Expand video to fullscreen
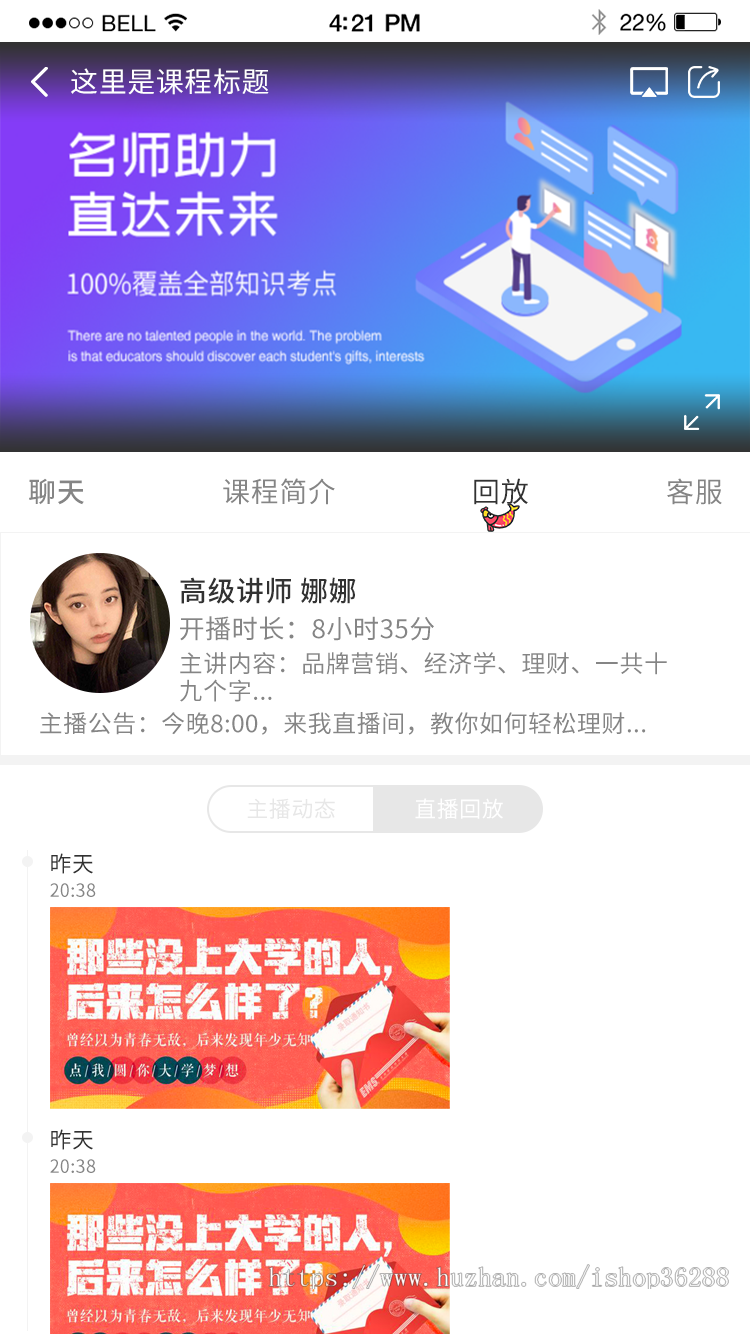 tap(702, 412)
